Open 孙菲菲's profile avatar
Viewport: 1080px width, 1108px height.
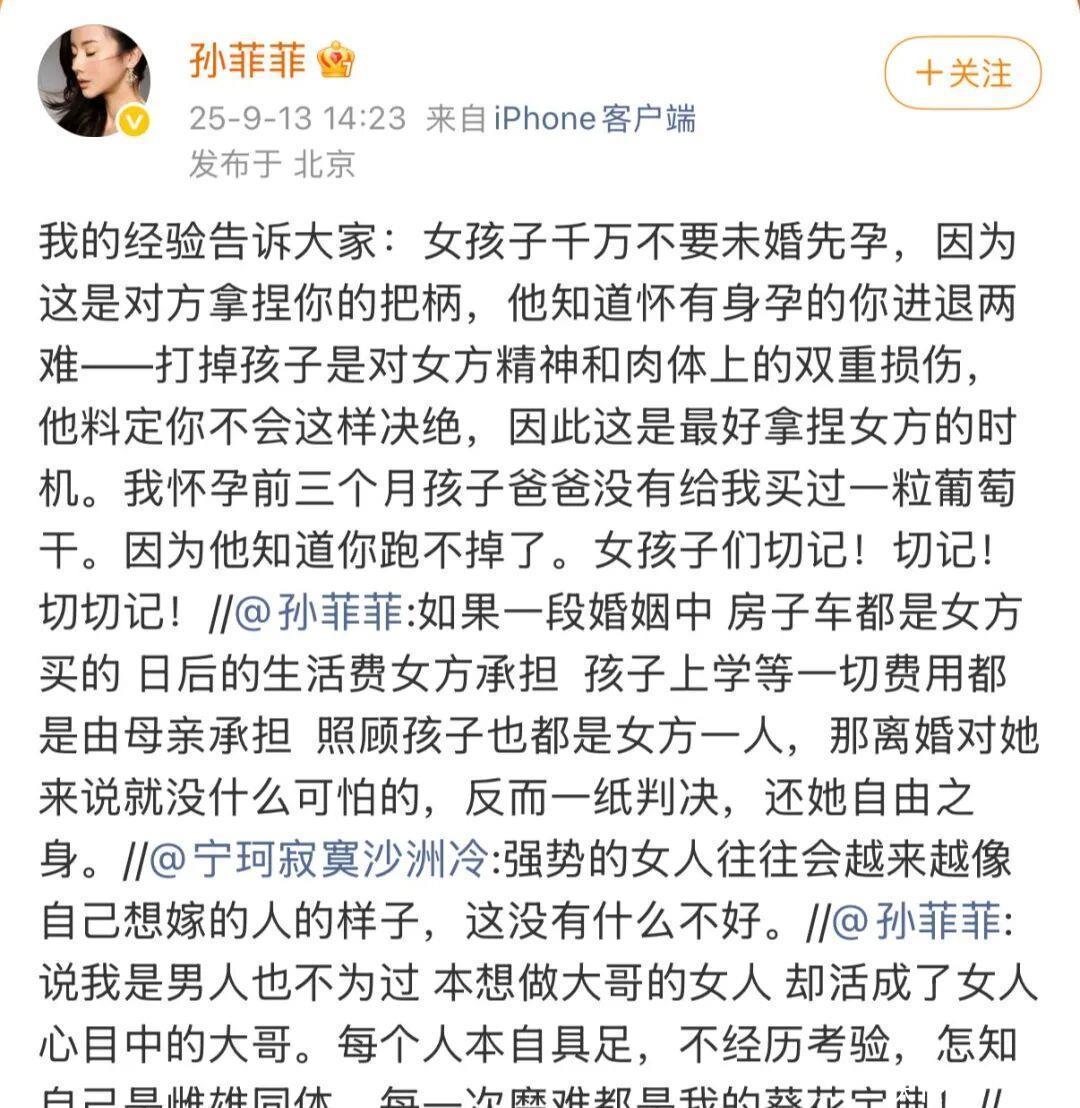pyautogui.click(x=93, y=81)
